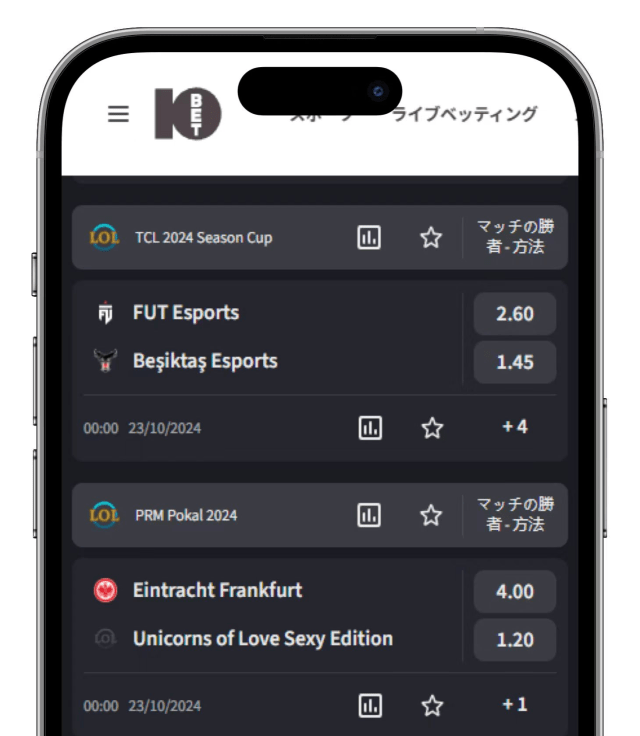Select FUT Esports odds 2.60
This screenshot has height=736, width=640.
click(514, 314)
